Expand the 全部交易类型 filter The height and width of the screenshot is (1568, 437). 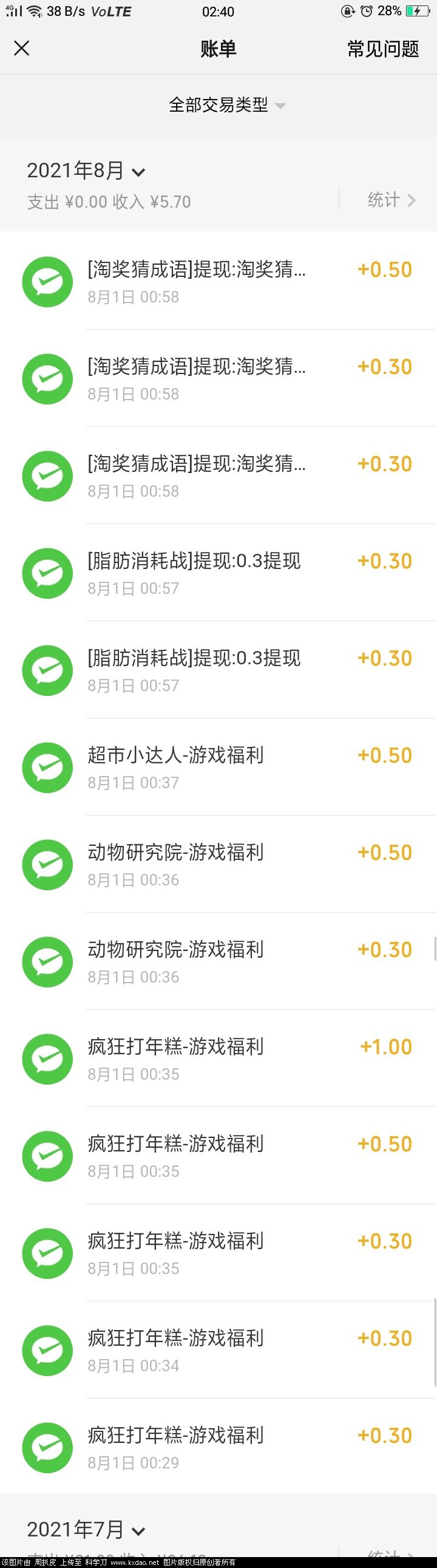[x=226, y=105]
